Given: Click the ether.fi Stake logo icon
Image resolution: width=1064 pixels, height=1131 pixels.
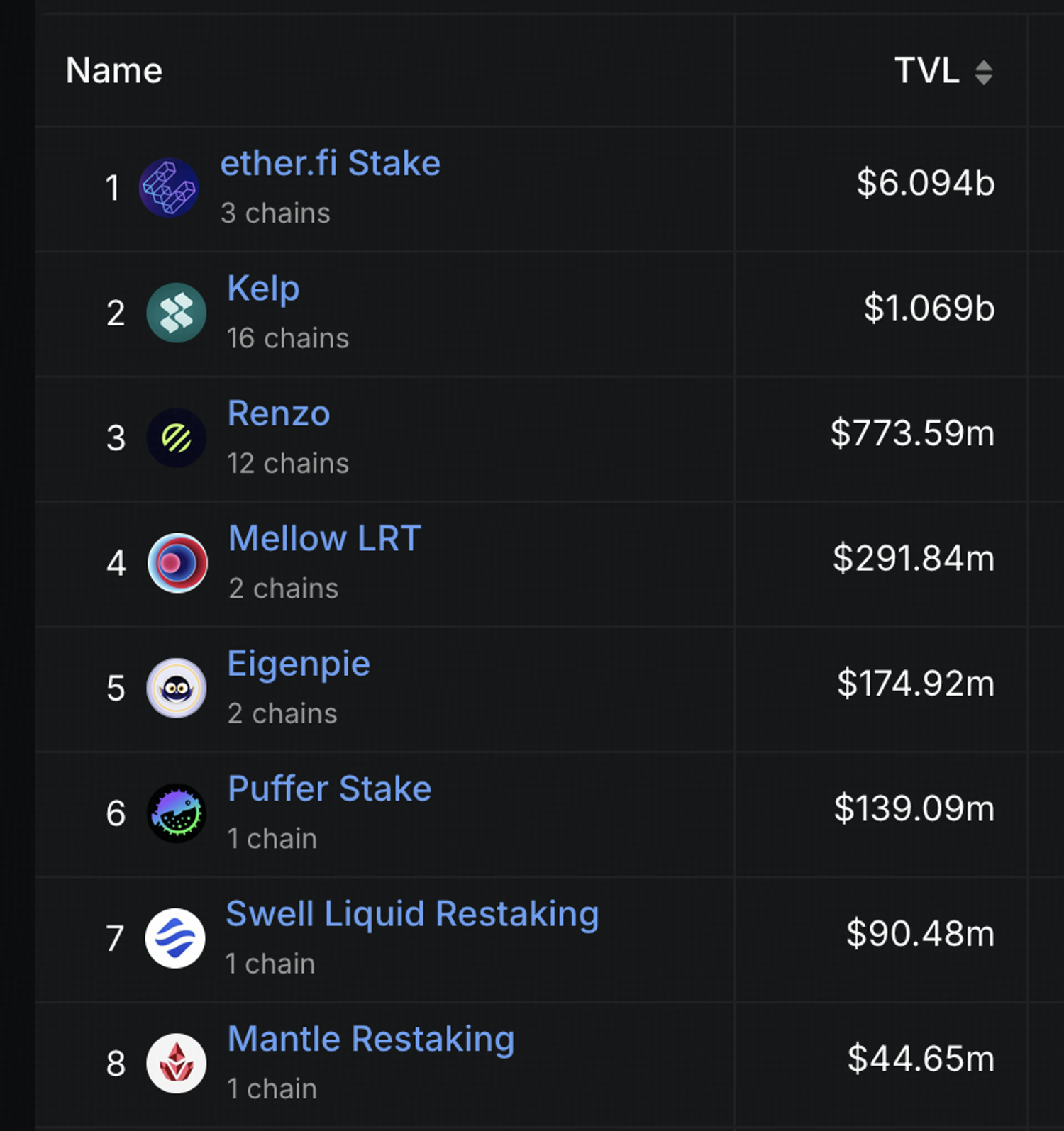Looking at the screenshot, I should tap(170, 187).
